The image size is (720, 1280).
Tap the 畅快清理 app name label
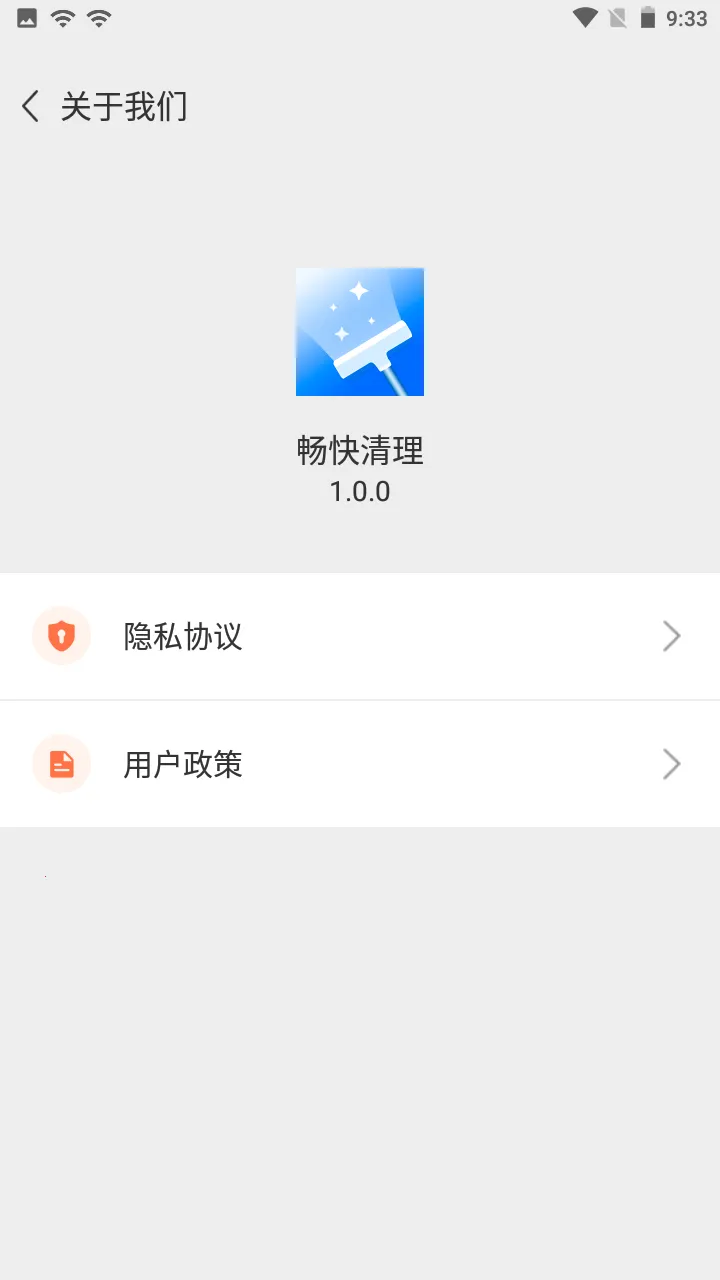360,452
